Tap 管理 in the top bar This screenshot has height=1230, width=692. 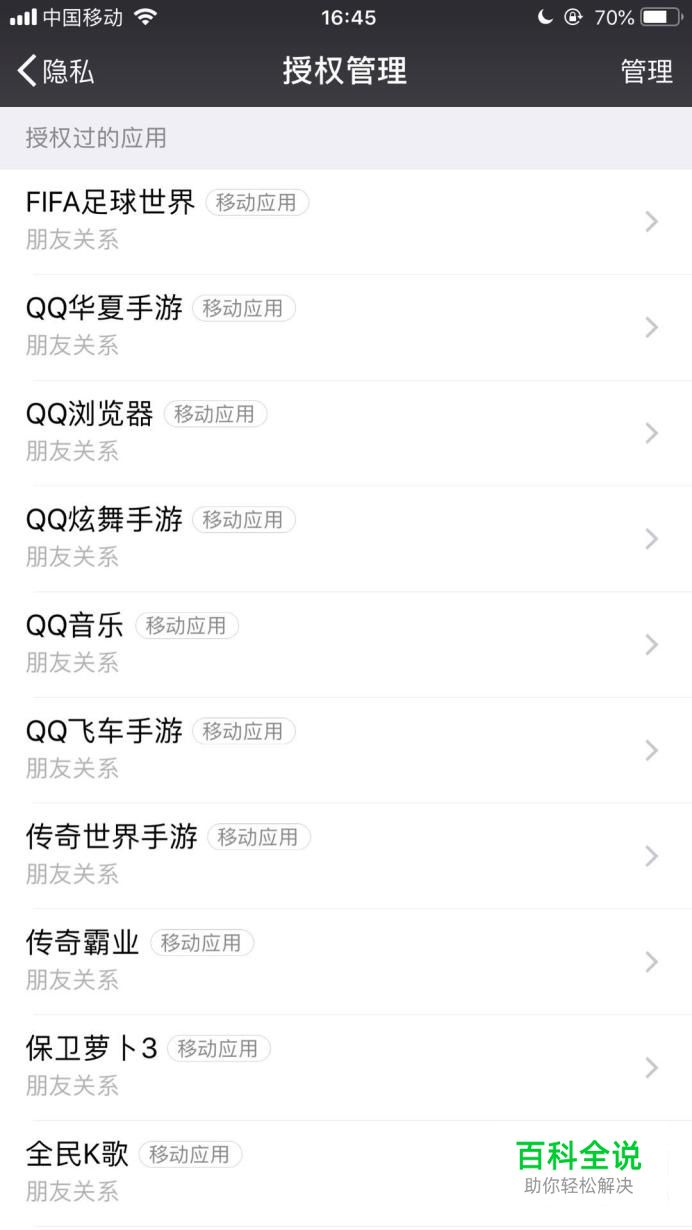click(646, 71)
